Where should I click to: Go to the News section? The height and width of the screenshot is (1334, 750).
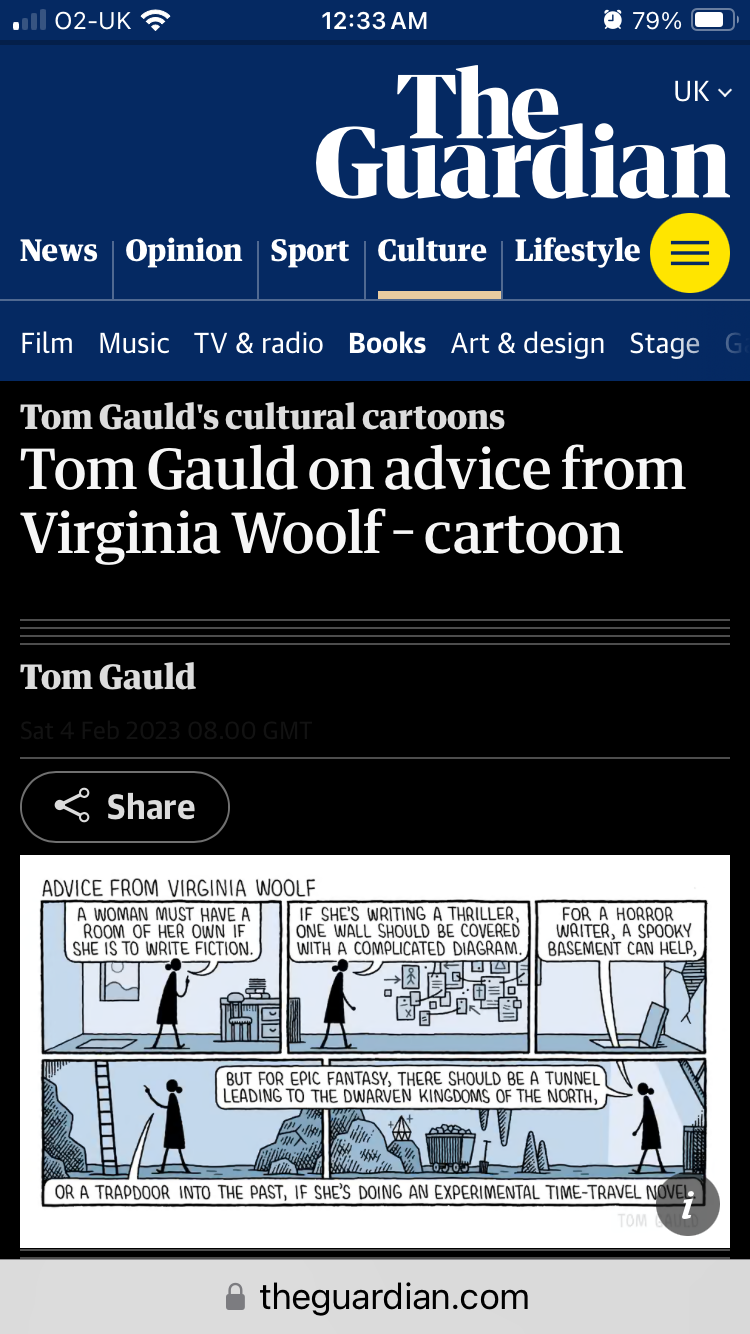(59, 251)
